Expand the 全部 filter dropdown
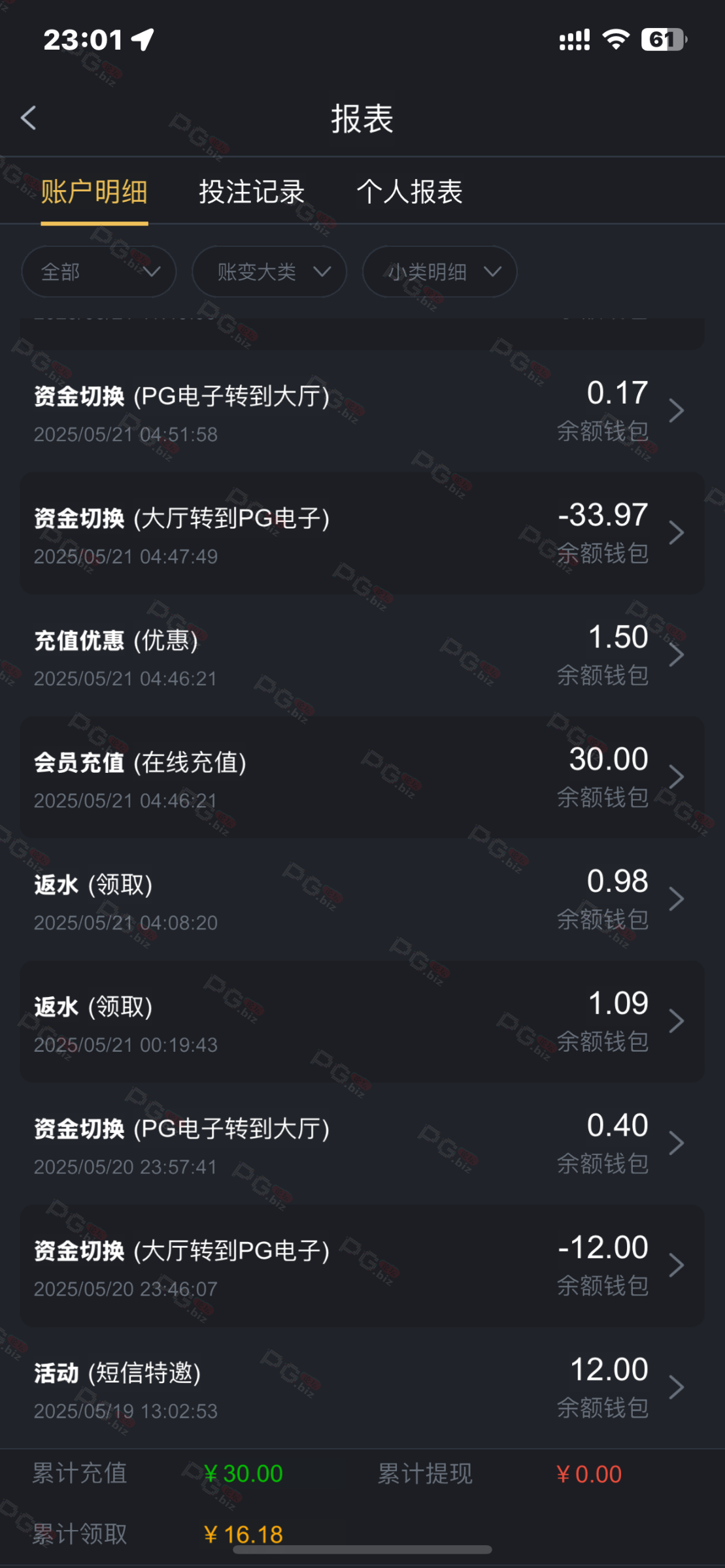The height and width of the screenshot is (1568, 725). point(99,272)
